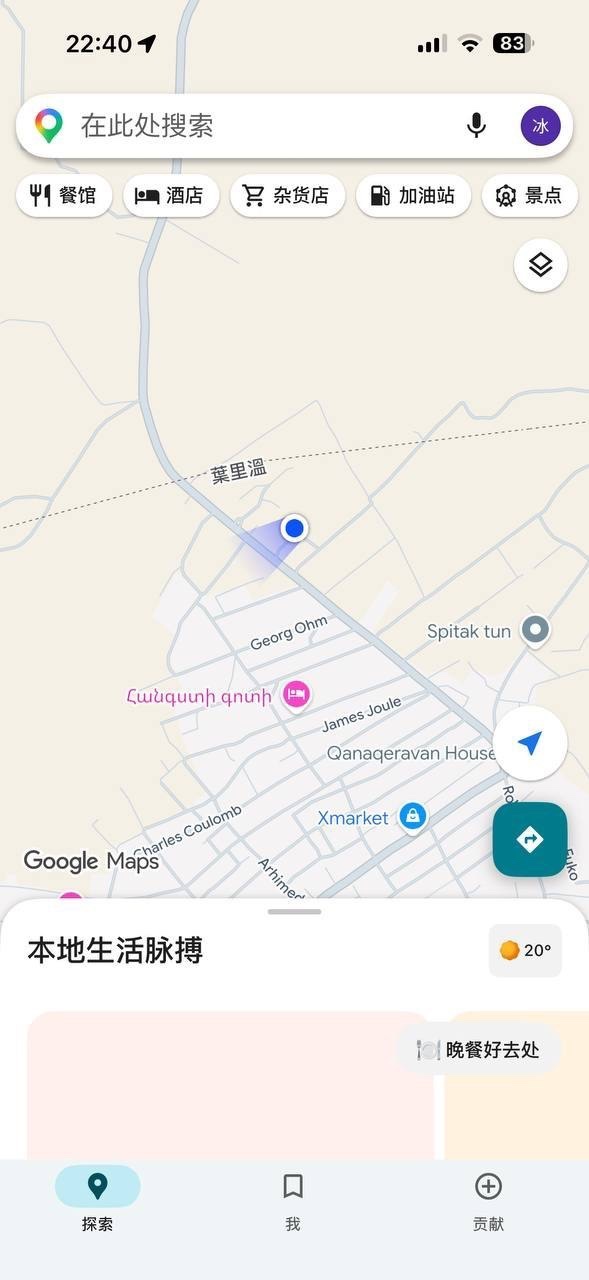Show 加油站 gas stations nearby

(413, 195)
